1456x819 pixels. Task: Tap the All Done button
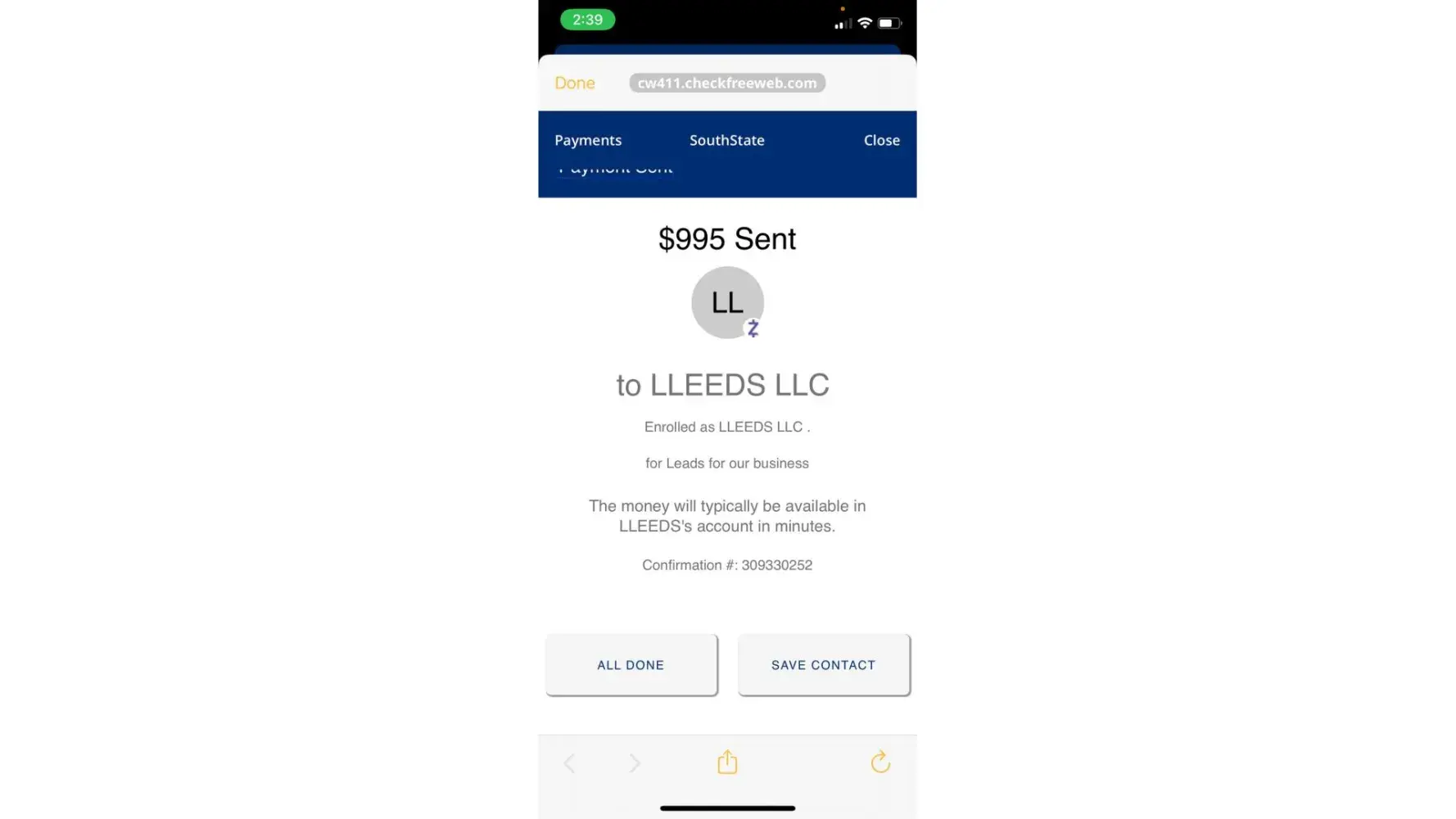pyautogui.click(x=631, y=665)
